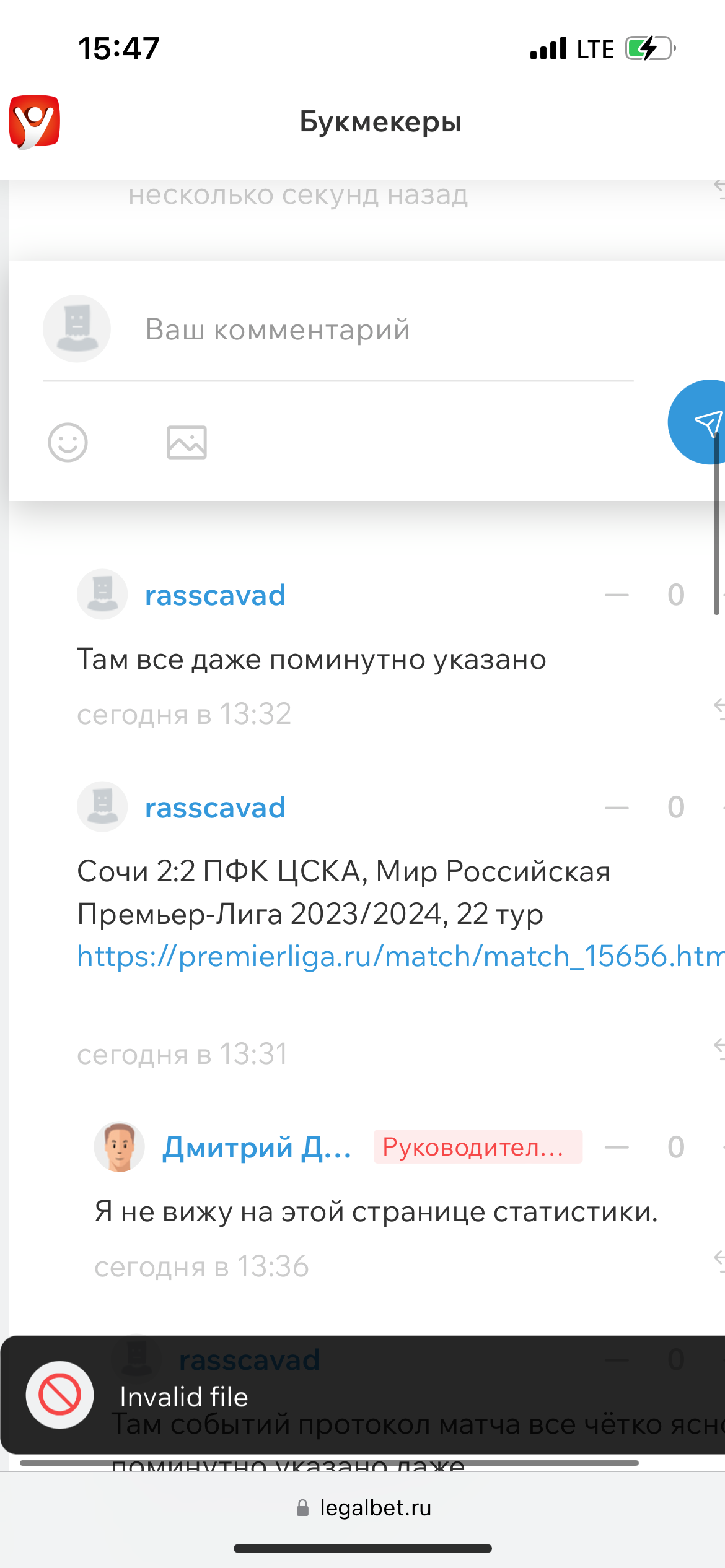Viewport: 725px width, 1568px height.
Task: Open Дмитрий Д... user profile
Action: click(257, 1147)
